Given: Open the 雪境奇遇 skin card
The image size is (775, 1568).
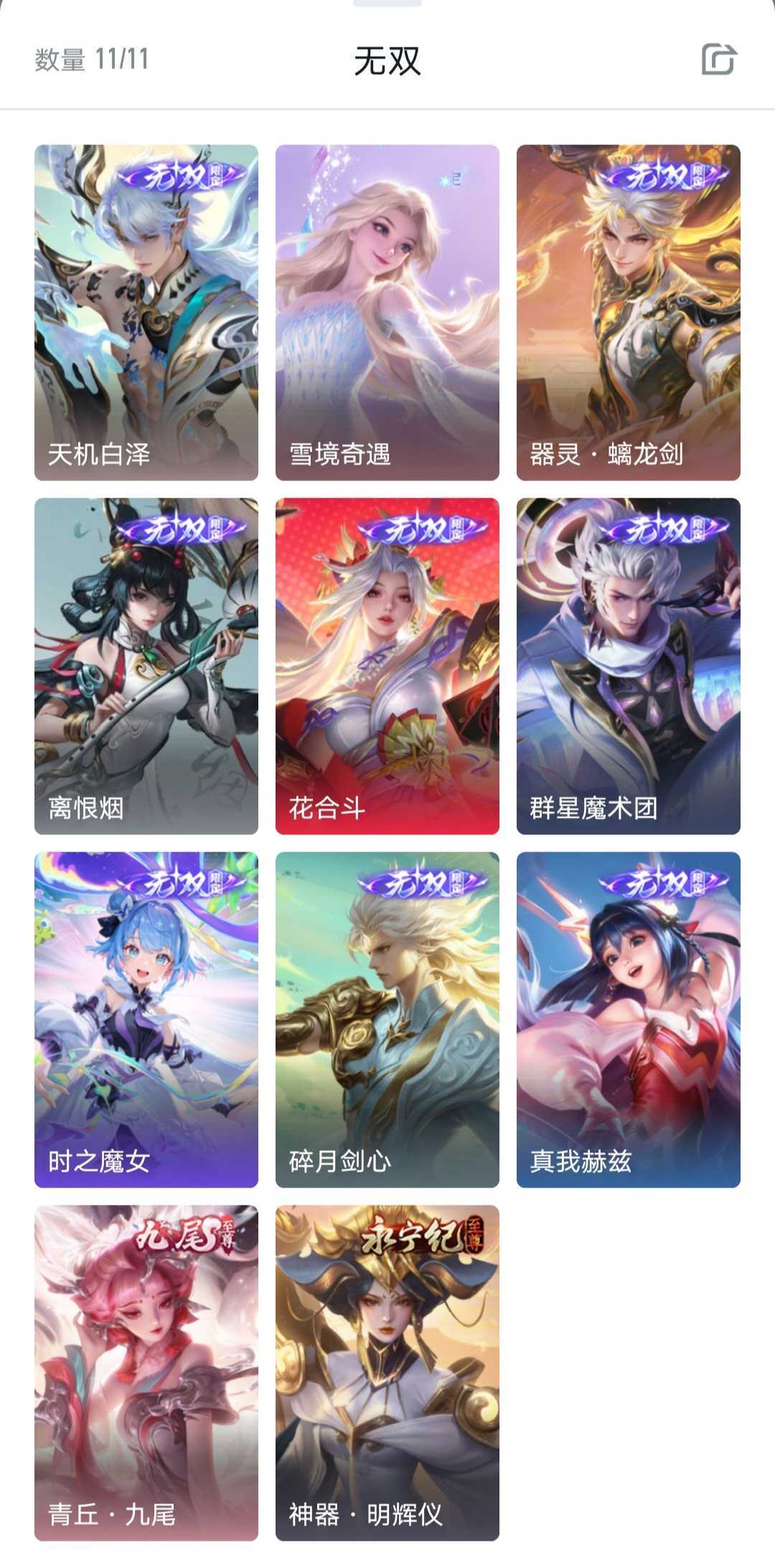Looking at the screenshot, I should point(387,312).
